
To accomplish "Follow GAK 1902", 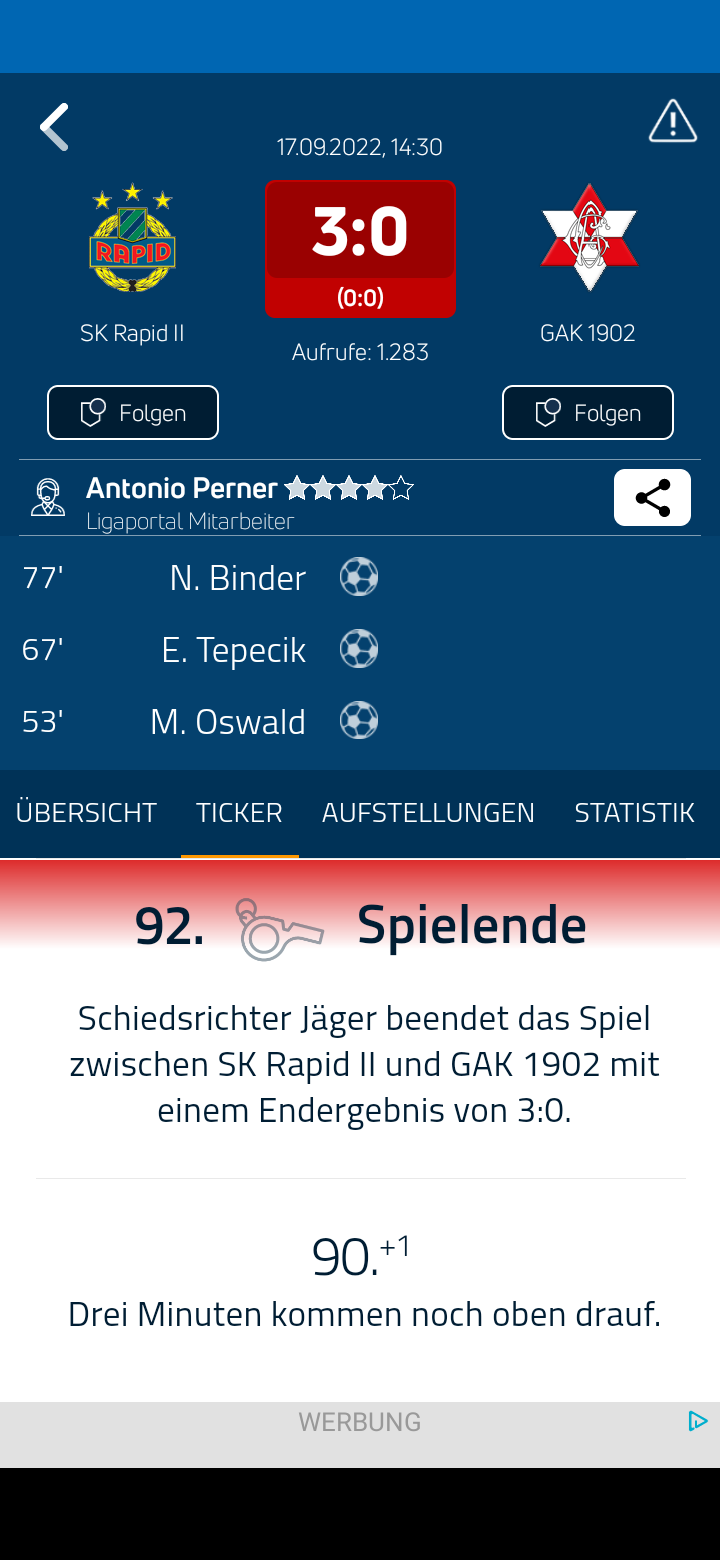I will (588, 413).
